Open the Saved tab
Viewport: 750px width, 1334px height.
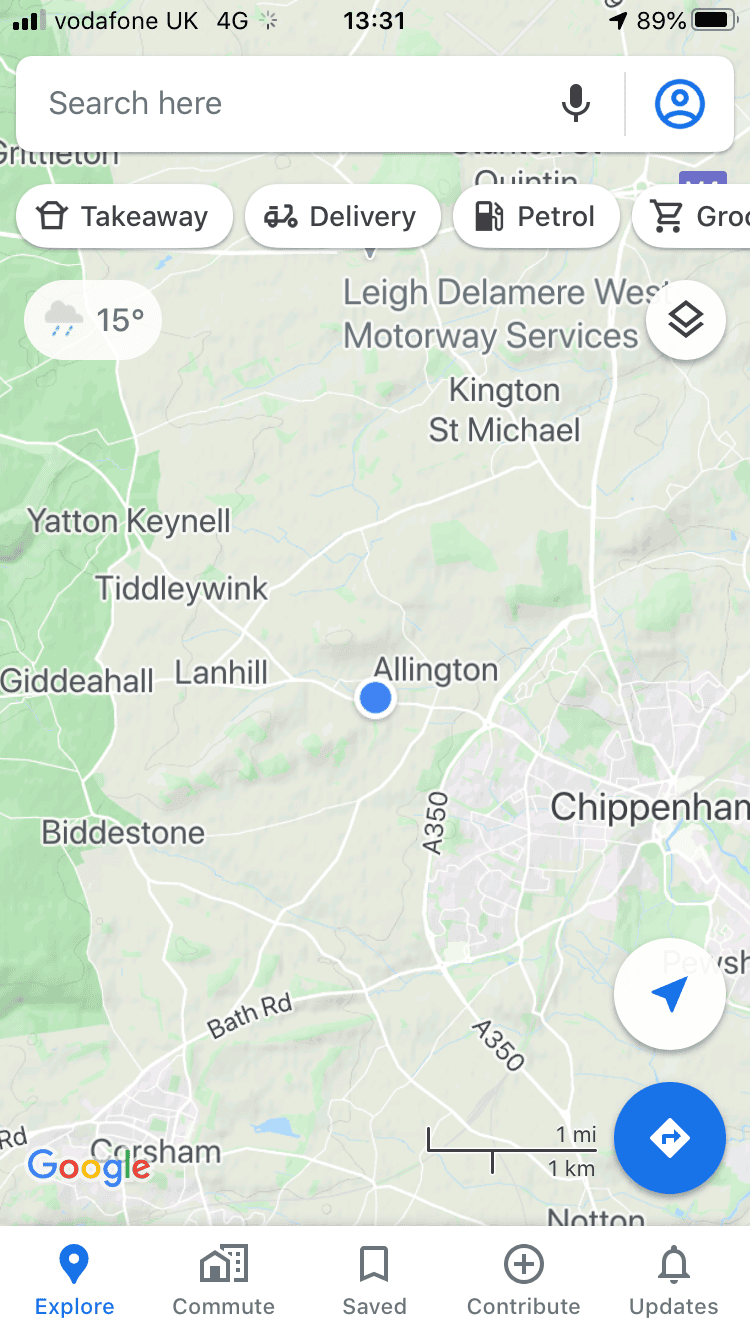tap(374, 1280)
